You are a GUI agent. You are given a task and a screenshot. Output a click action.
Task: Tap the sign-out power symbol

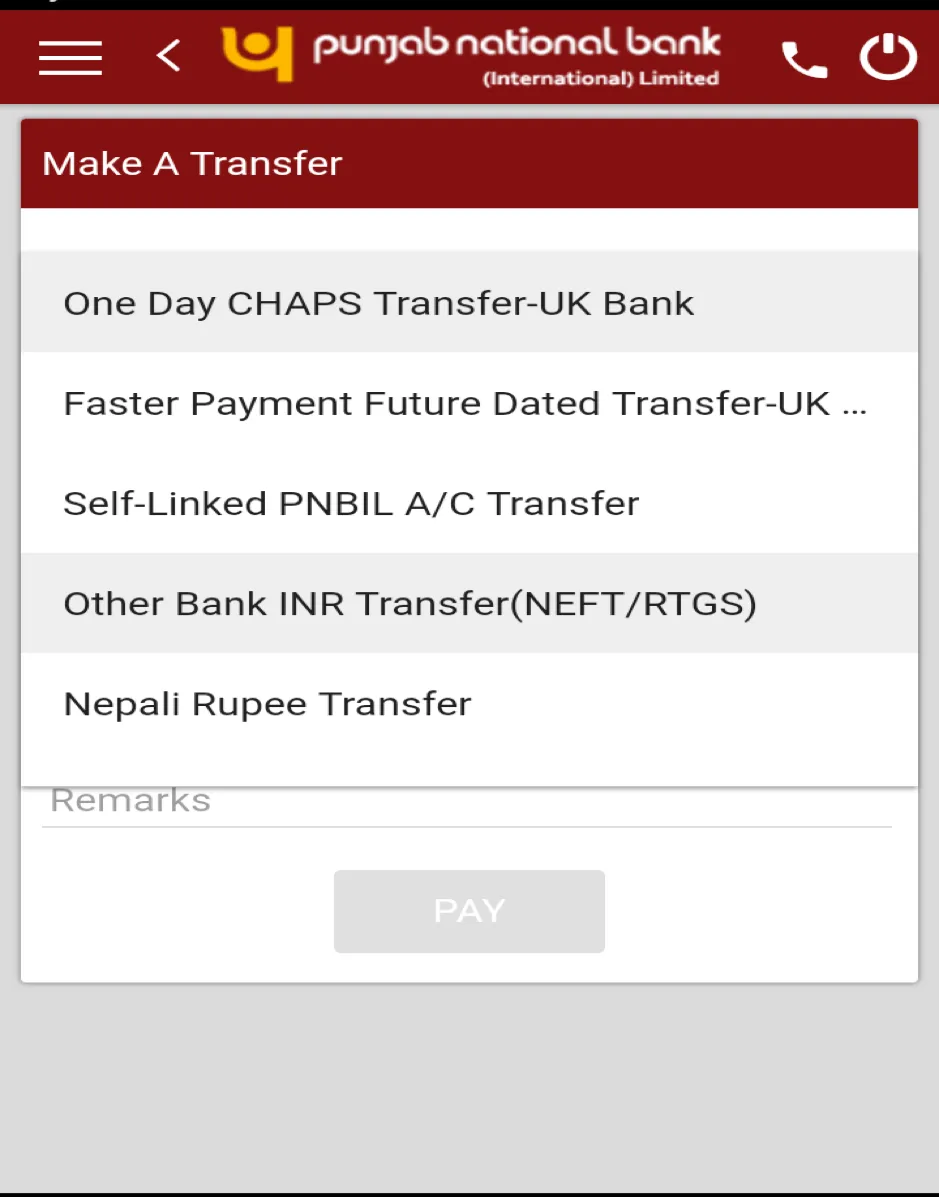(x=887, y=57)
